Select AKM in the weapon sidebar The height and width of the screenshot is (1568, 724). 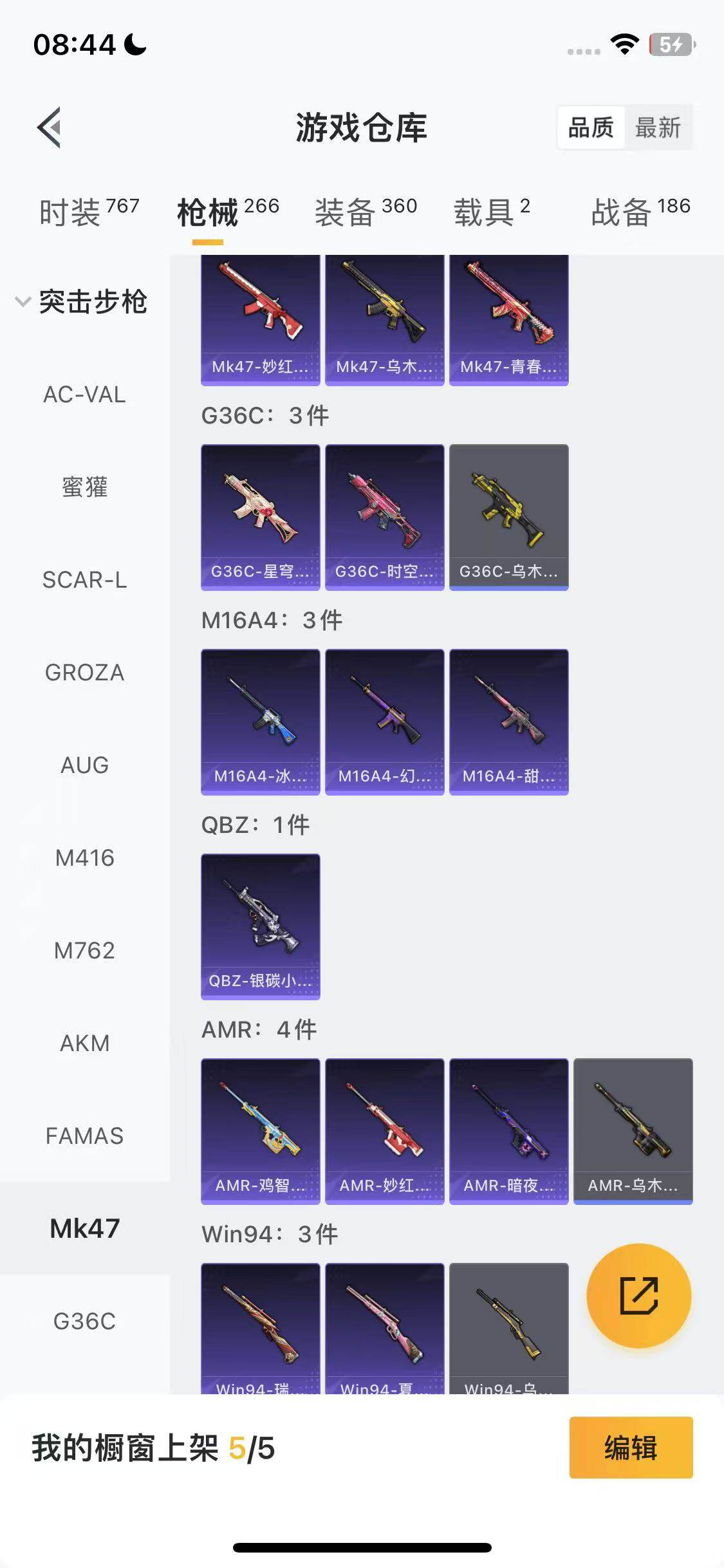[x=86, y=1043]
